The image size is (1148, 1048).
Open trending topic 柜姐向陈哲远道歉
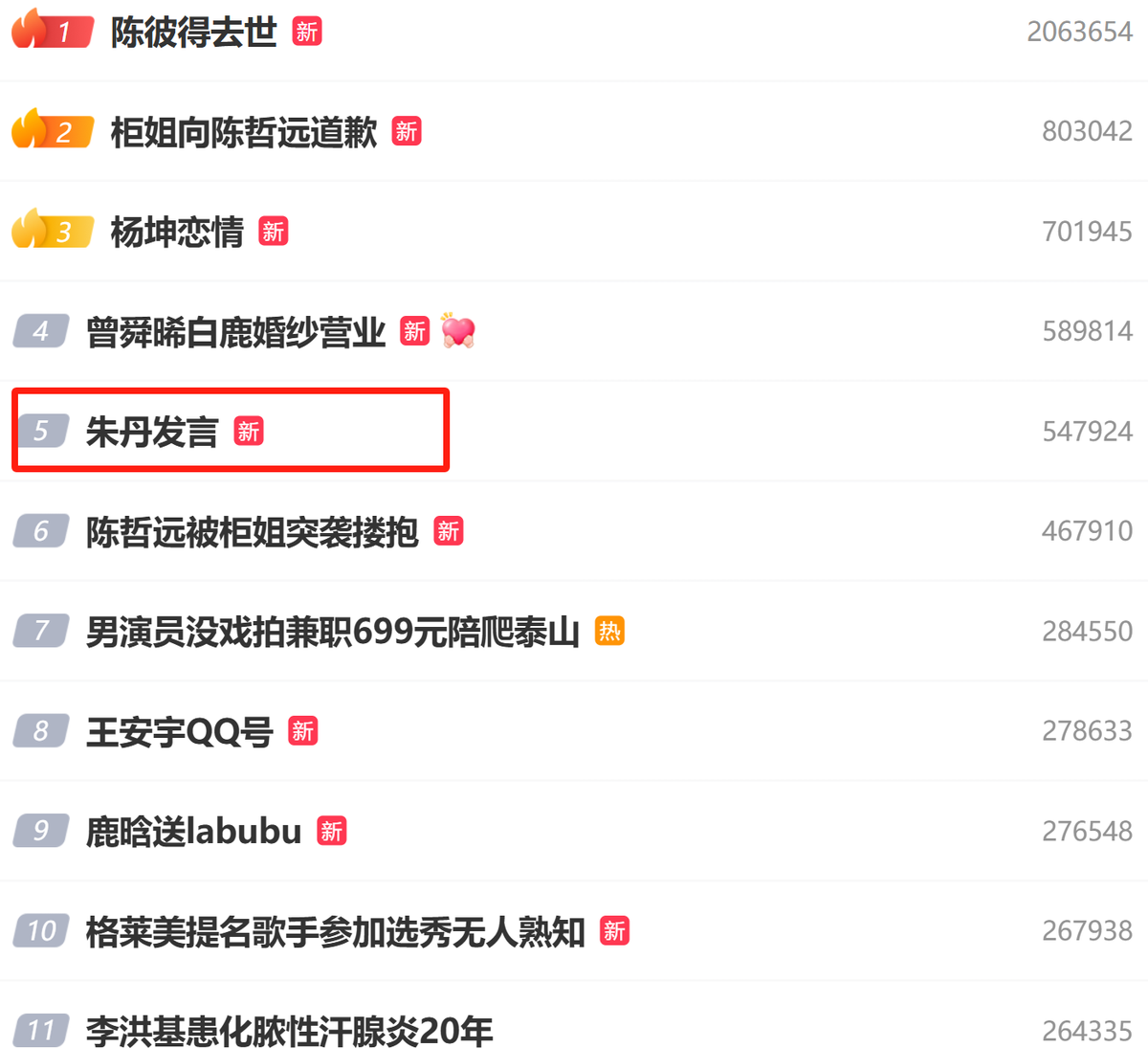[x=244, y=132]
